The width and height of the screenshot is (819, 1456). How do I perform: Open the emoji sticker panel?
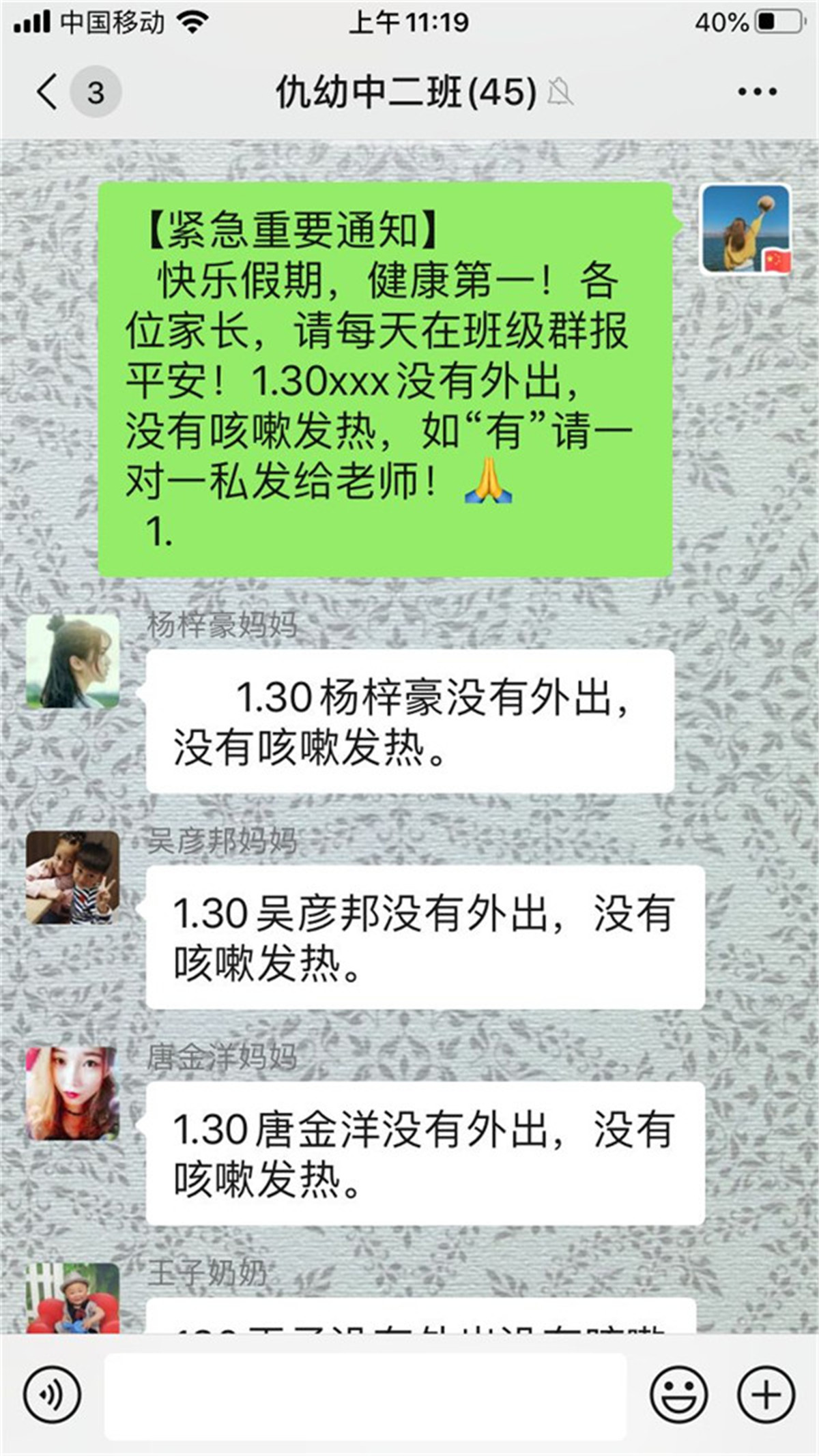678,1394
